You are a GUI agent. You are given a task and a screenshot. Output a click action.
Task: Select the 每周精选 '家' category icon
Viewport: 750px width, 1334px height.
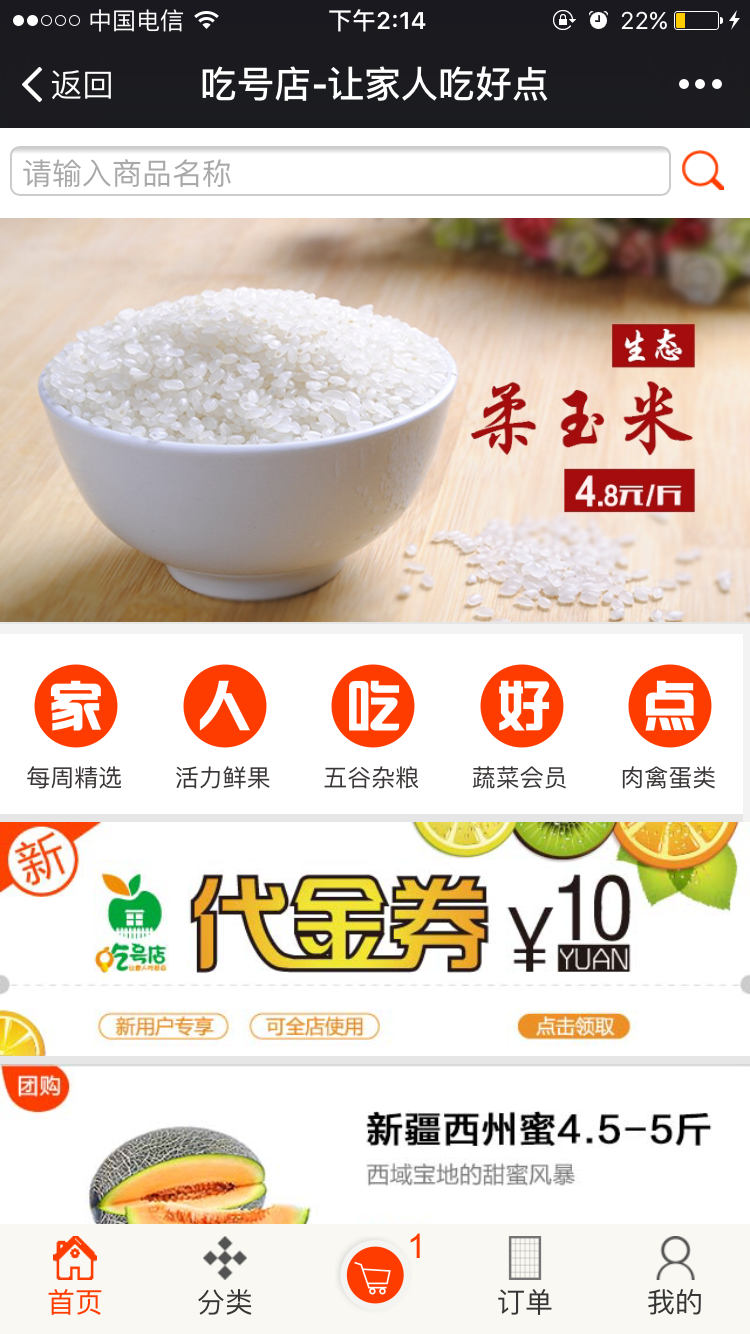(x=76, y=705)
